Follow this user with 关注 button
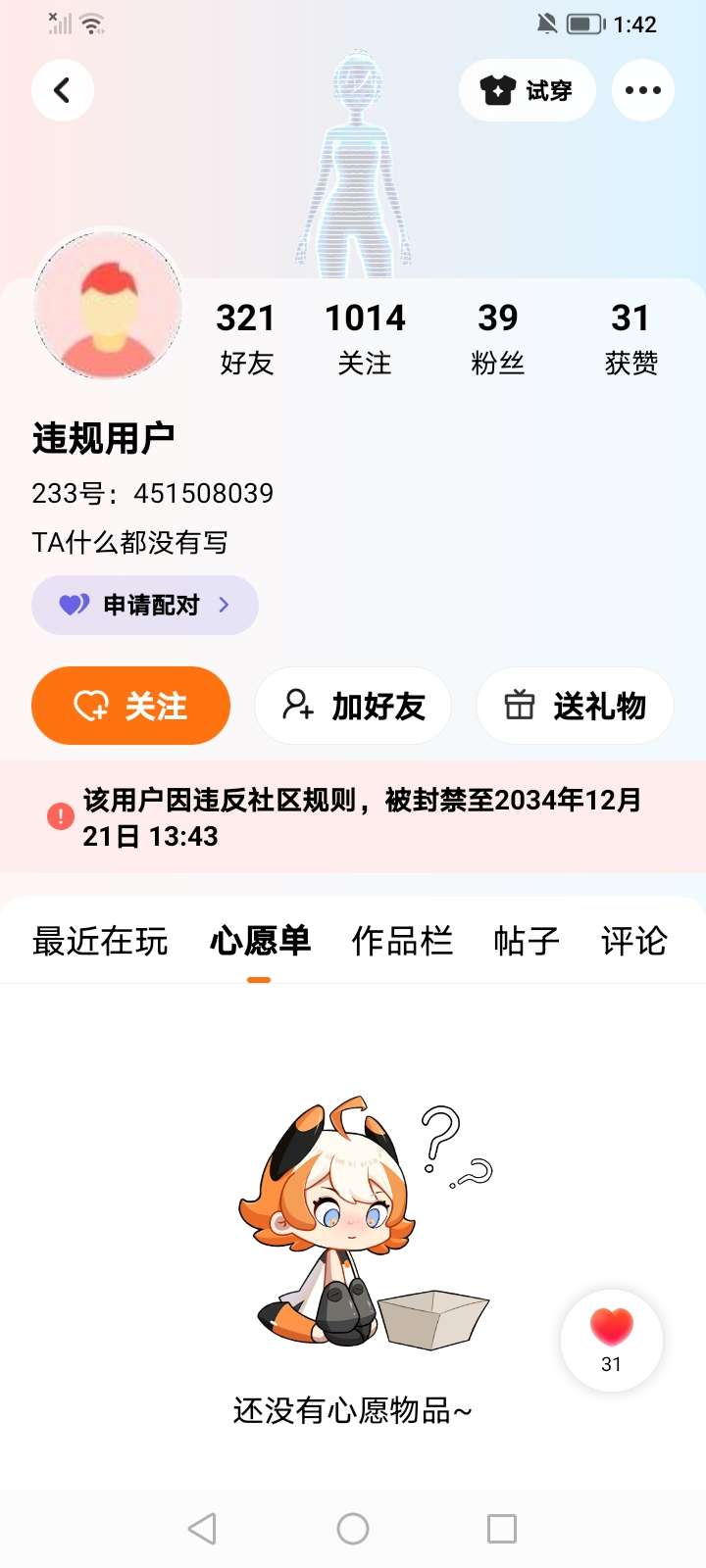706x1568 pixels. point(131,706)
